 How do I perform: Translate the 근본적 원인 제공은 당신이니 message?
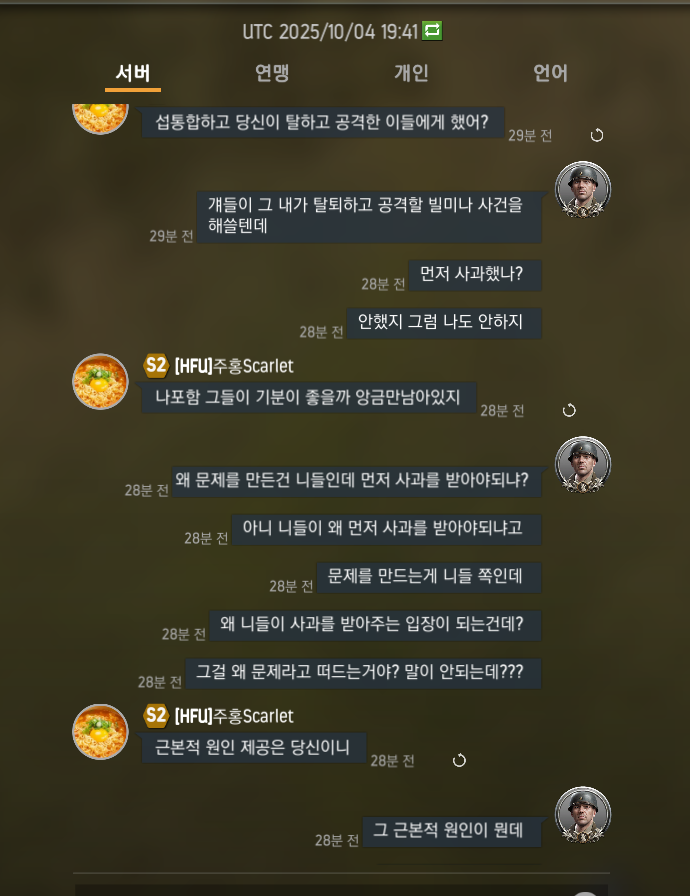click(459, 760)
